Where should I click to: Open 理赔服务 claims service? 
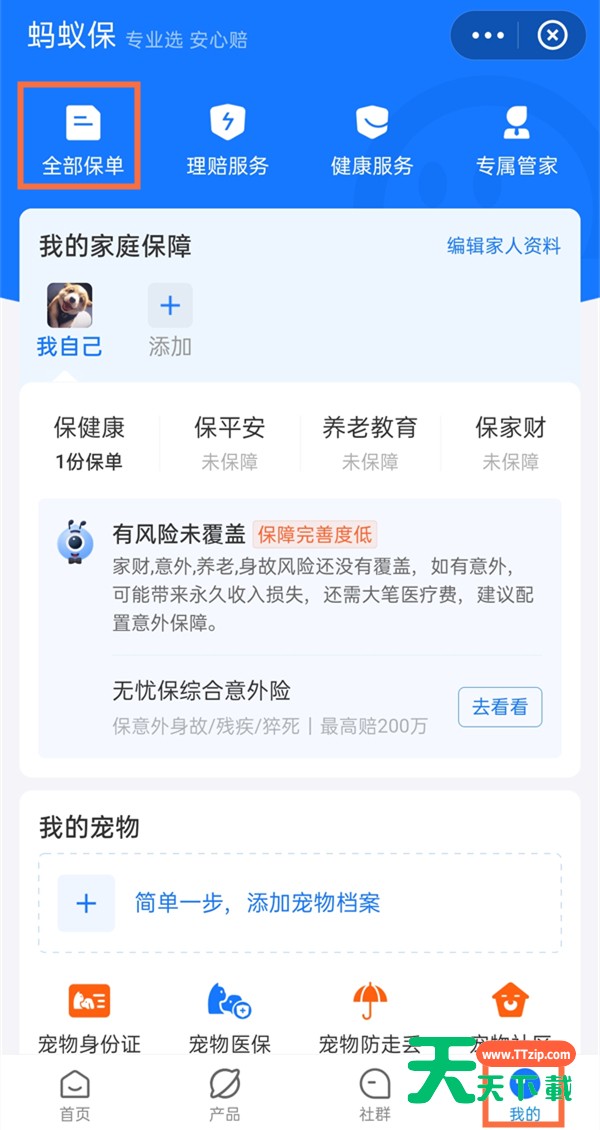pos(227,138)
